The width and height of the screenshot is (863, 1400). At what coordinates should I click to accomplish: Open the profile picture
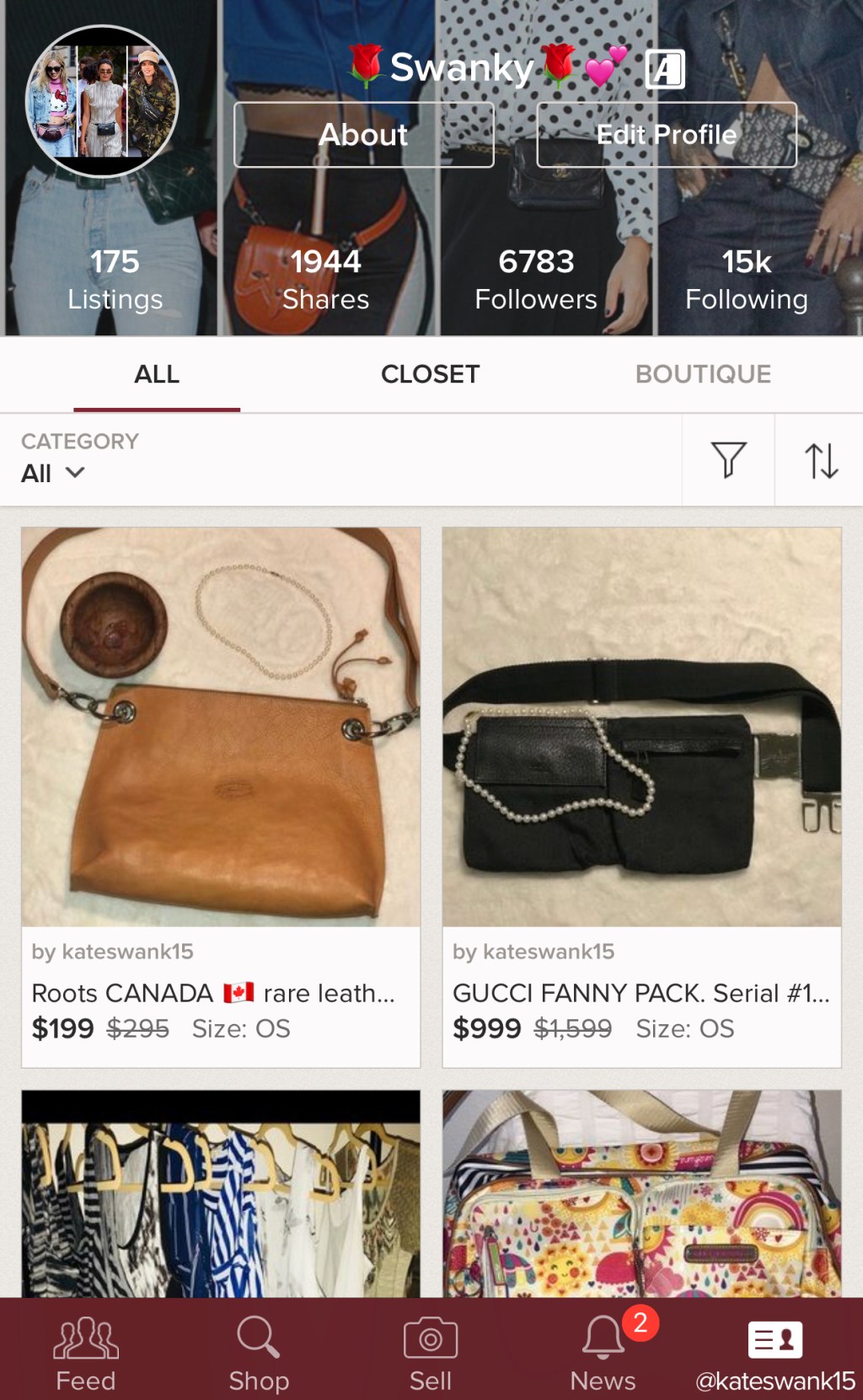pos(103,101)
